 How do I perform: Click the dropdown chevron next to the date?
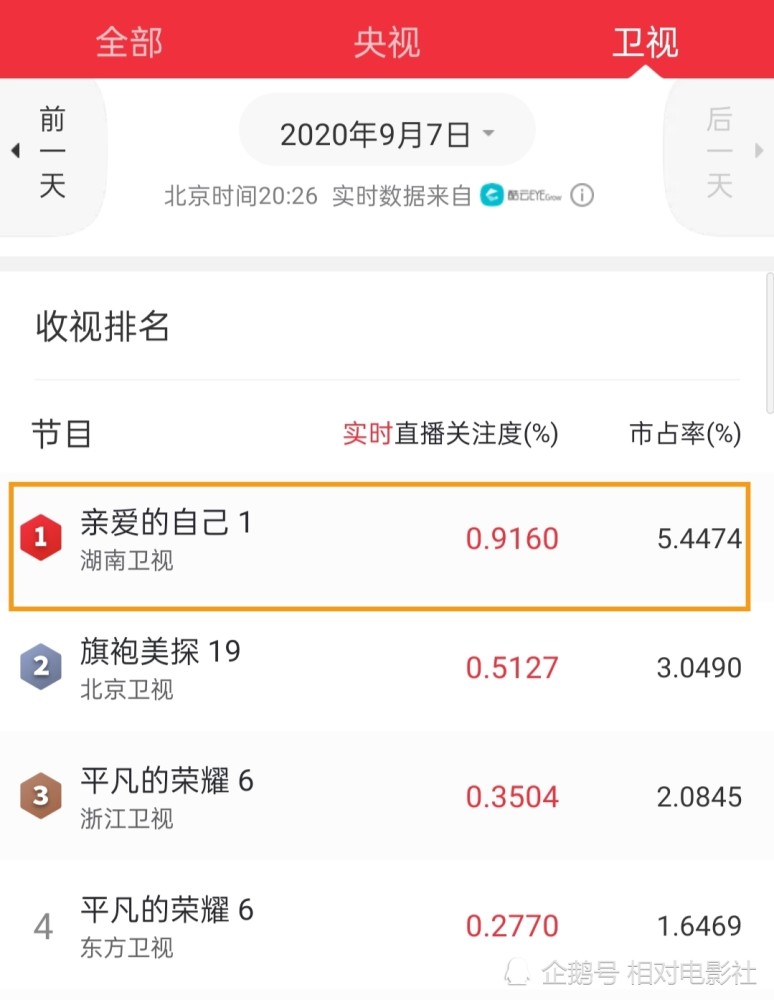pyautogui.click(x=488, y=133)
